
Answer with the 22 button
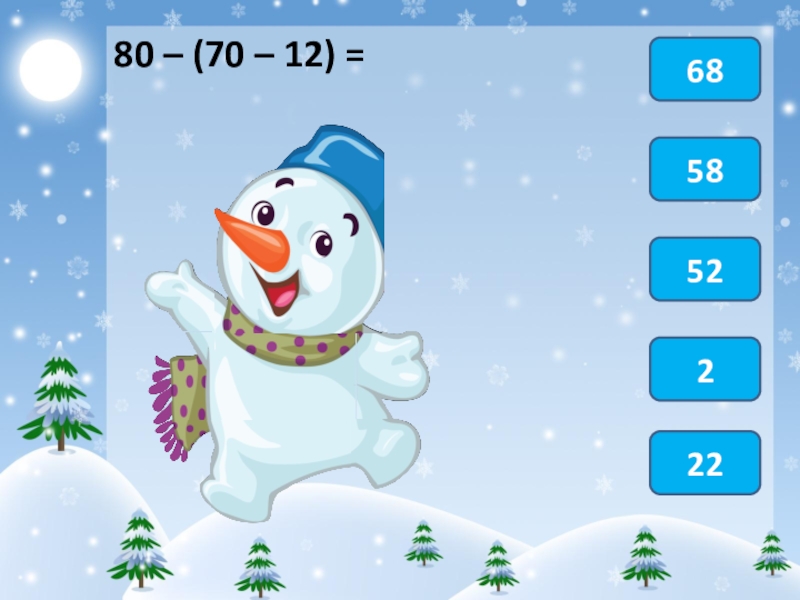(x=704, y=462)
